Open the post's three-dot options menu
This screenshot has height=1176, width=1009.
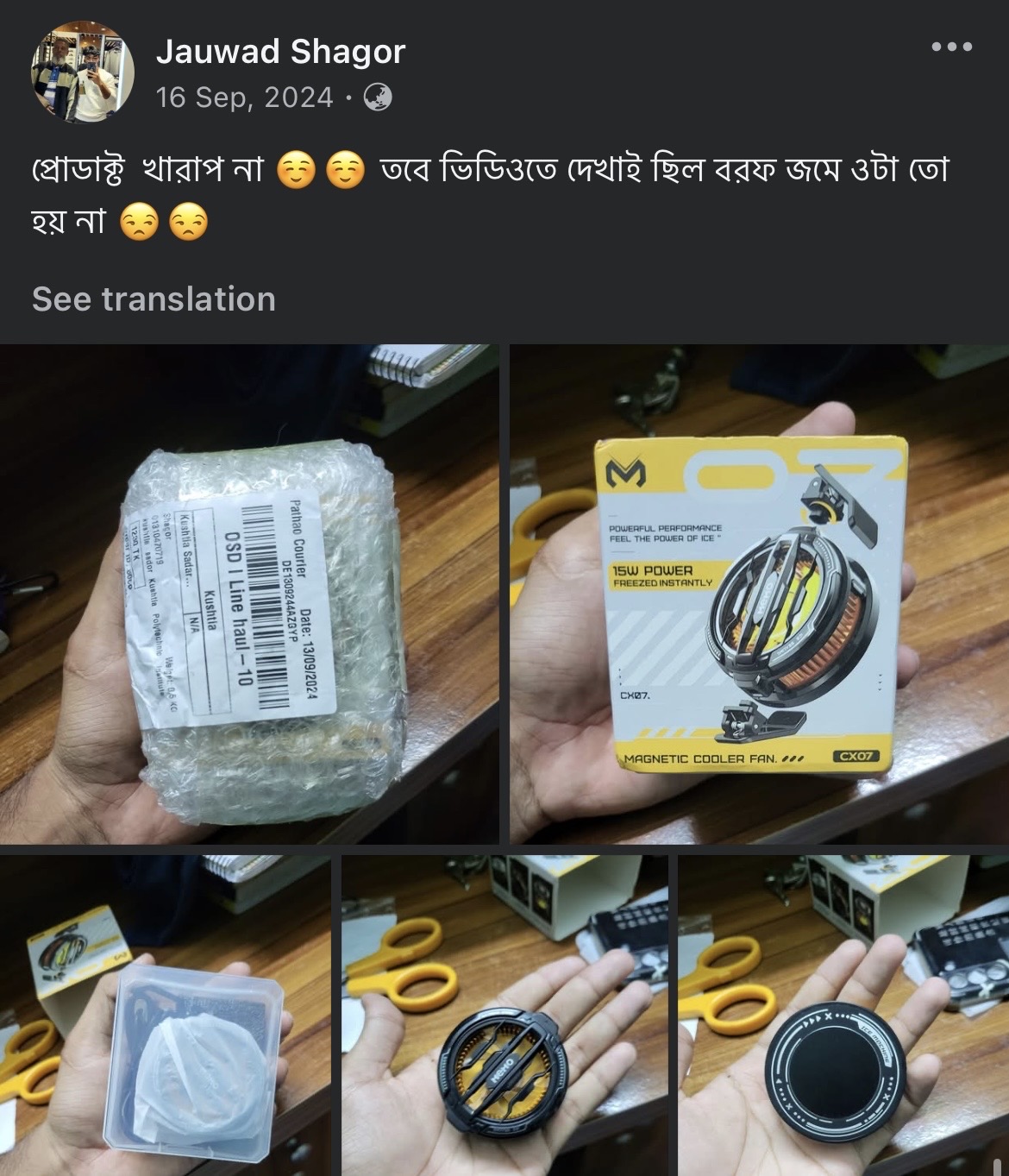click(x=952, y=47)
